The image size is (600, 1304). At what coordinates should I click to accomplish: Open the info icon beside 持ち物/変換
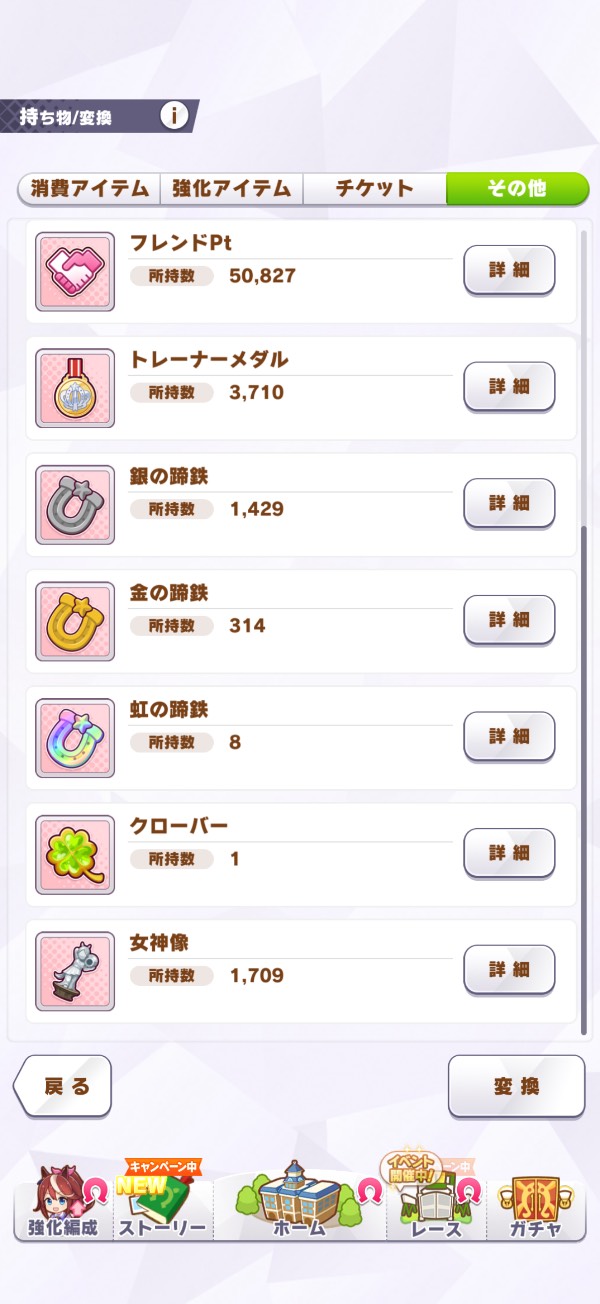(x=175, y=116)
